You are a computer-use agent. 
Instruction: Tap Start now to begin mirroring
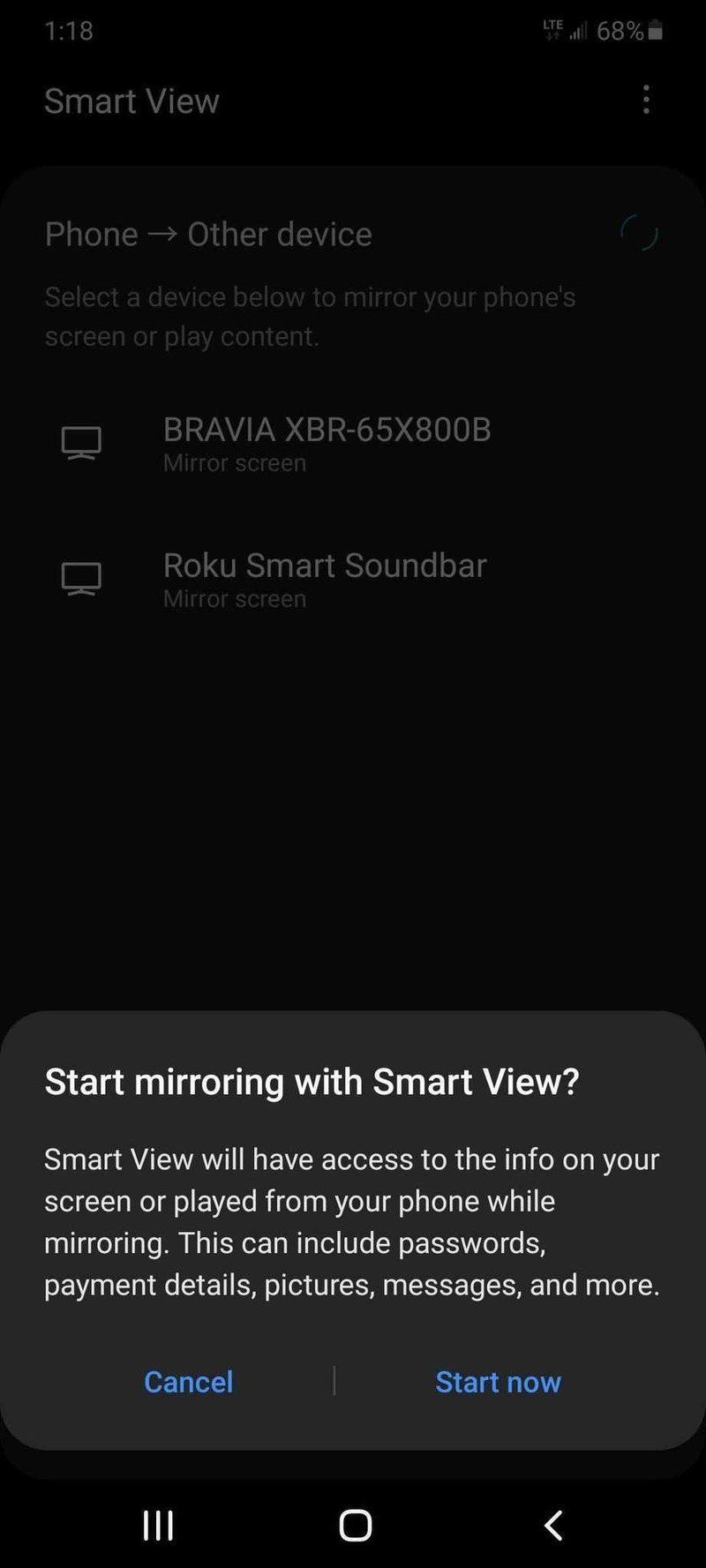click(498, 1382)
